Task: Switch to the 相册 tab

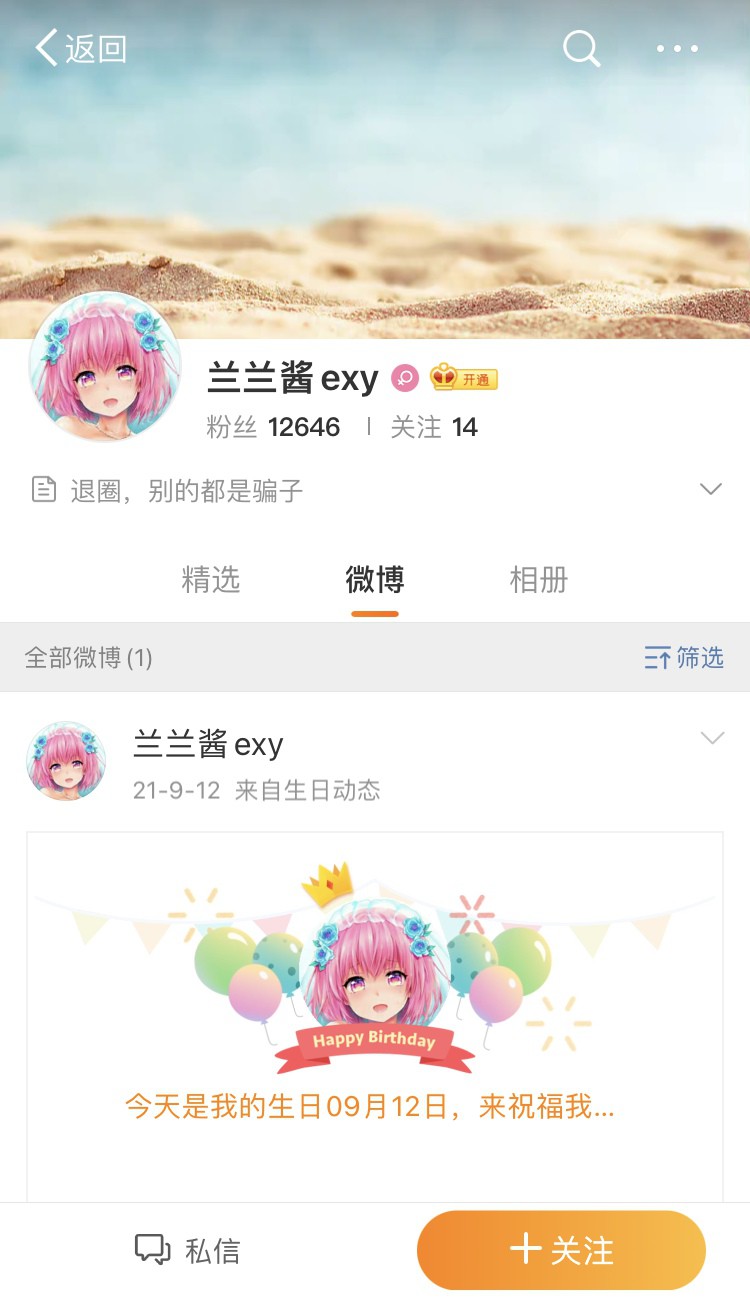Action: coord(538,579)
